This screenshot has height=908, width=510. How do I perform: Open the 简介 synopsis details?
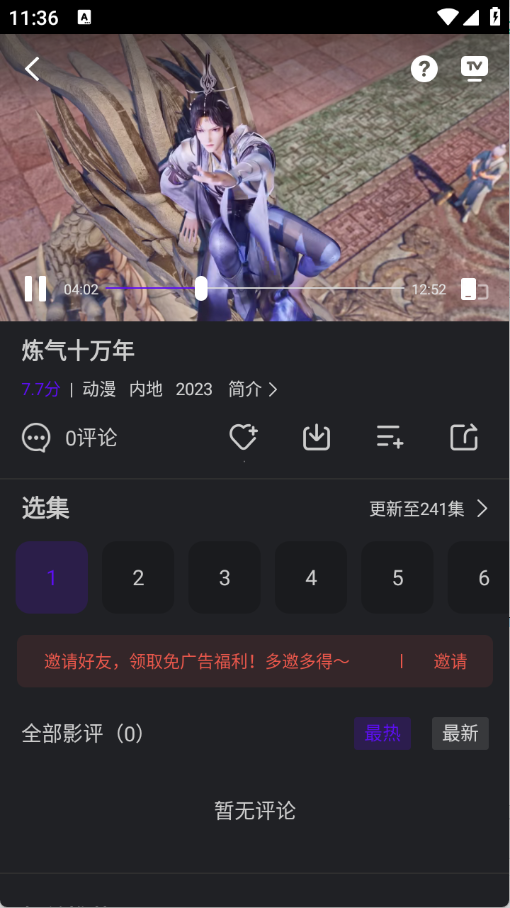click(253, 389)
